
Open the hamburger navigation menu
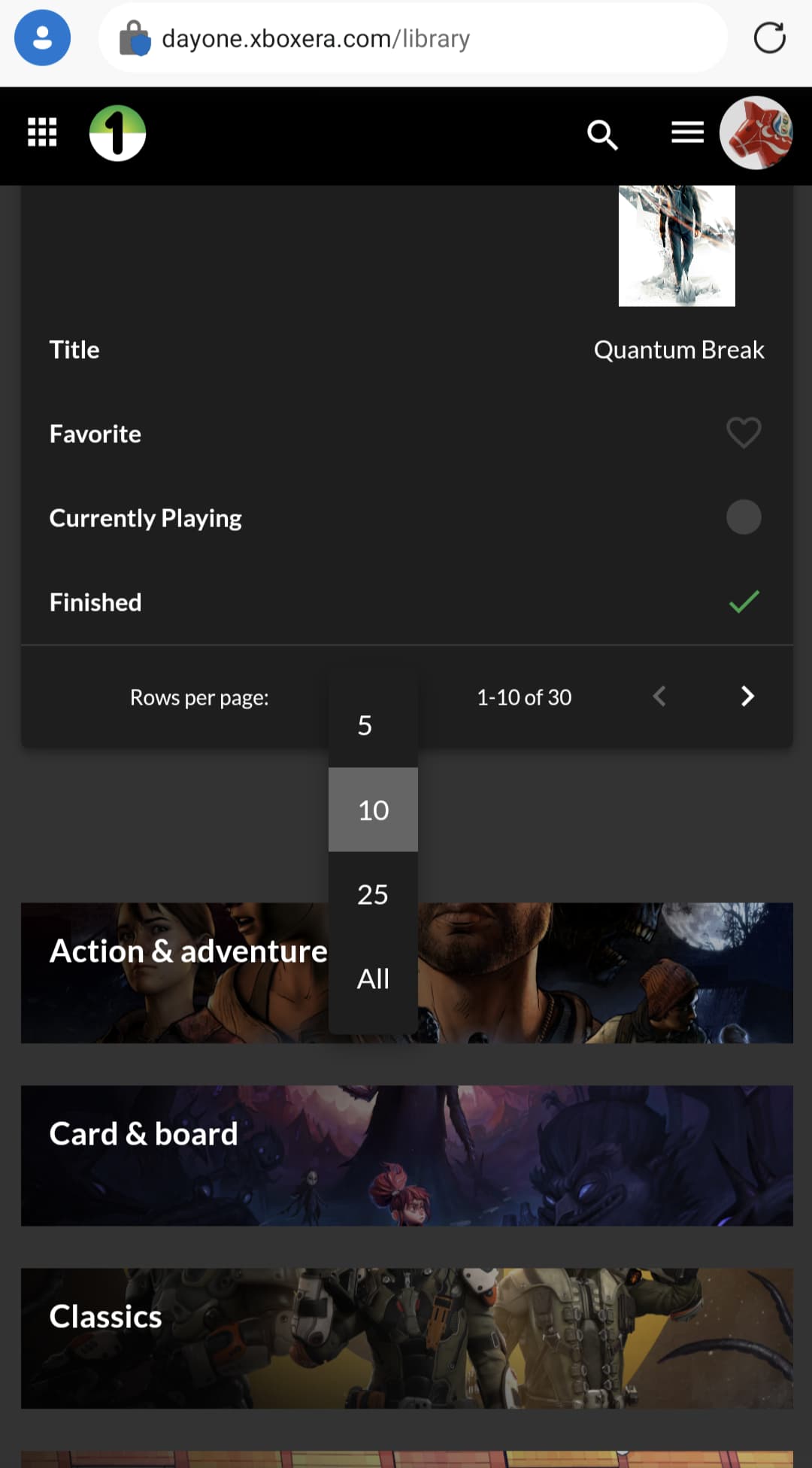pyautogui.click(x=687, y=132)
